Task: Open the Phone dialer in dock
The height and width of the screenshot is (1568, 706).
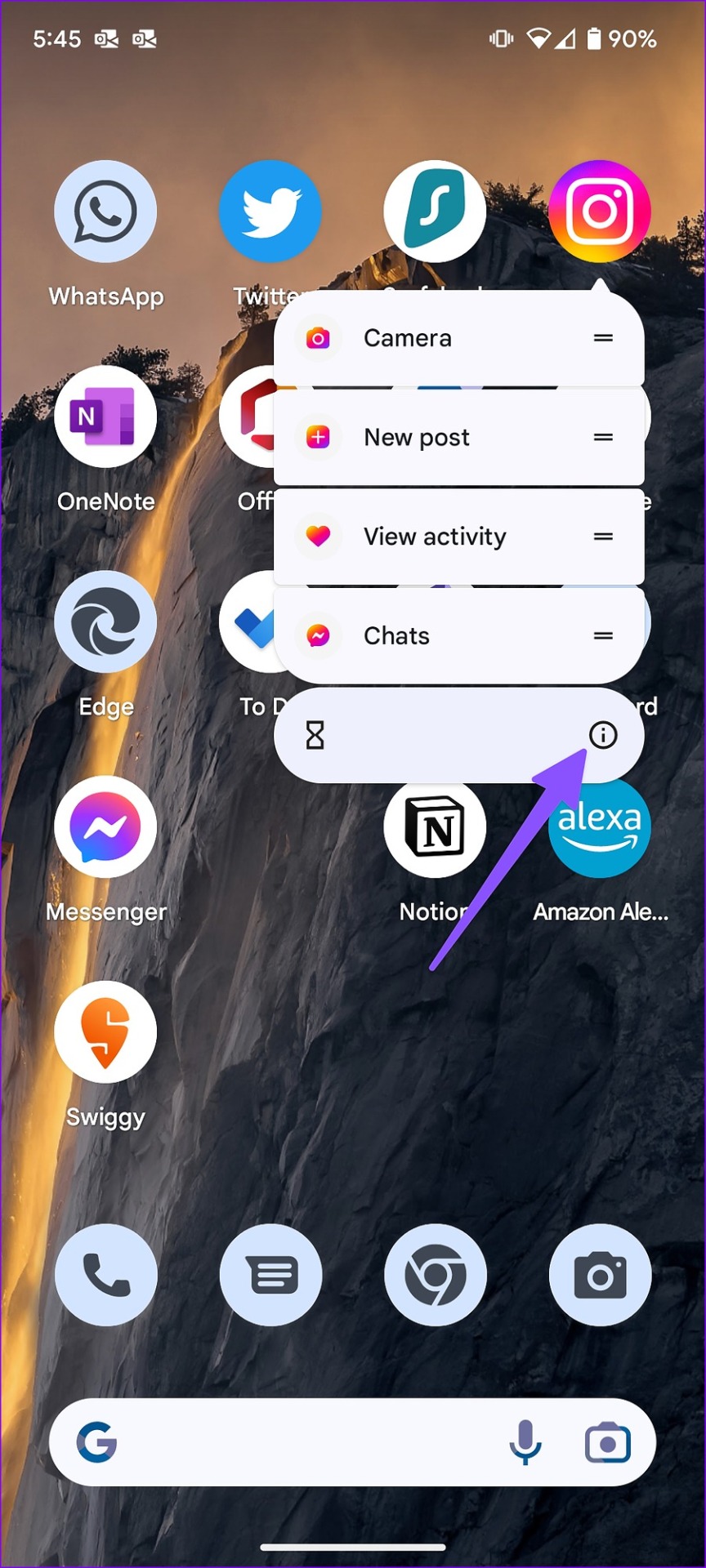Action: click(x=106, y=1275)
